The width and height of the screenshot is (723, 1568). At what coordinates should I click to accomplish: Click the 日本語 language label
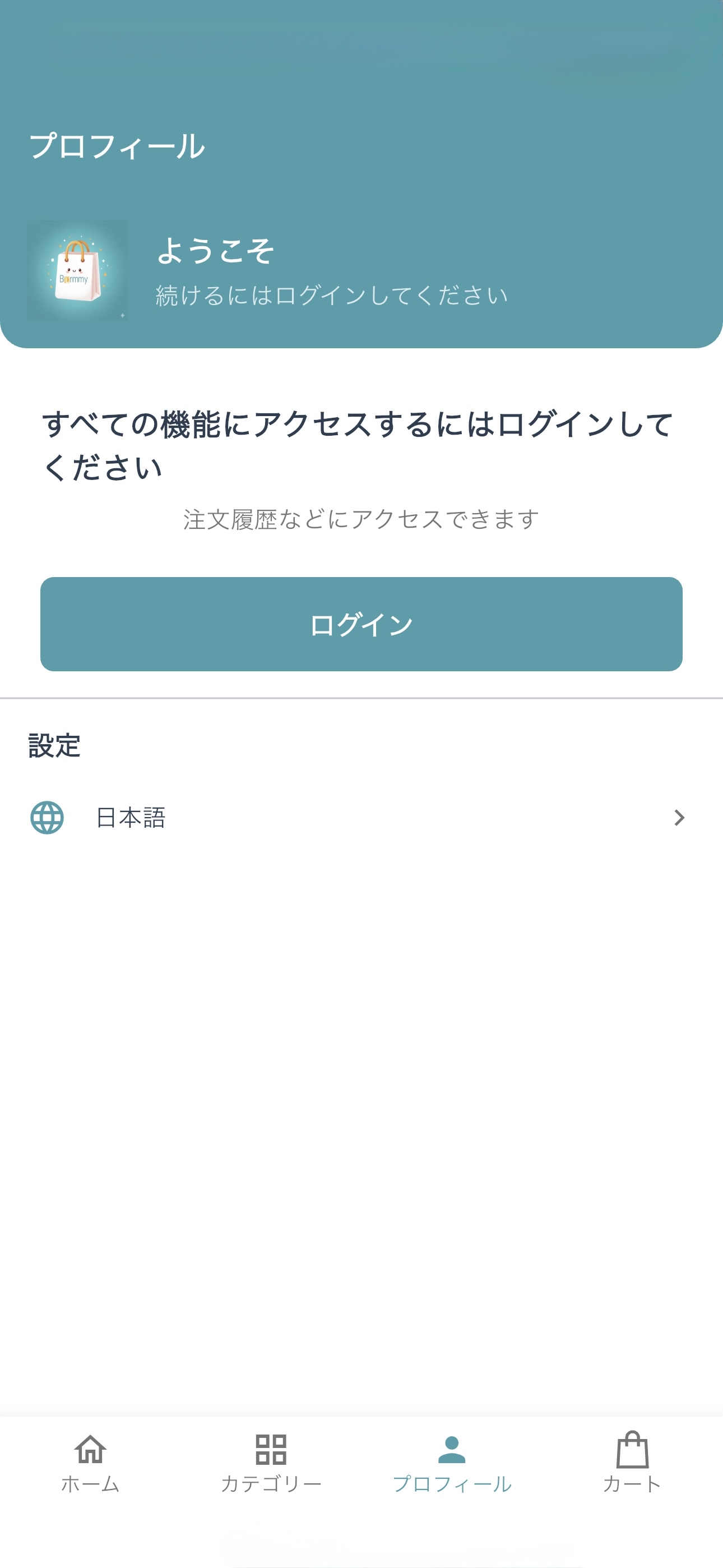(132, 818)
